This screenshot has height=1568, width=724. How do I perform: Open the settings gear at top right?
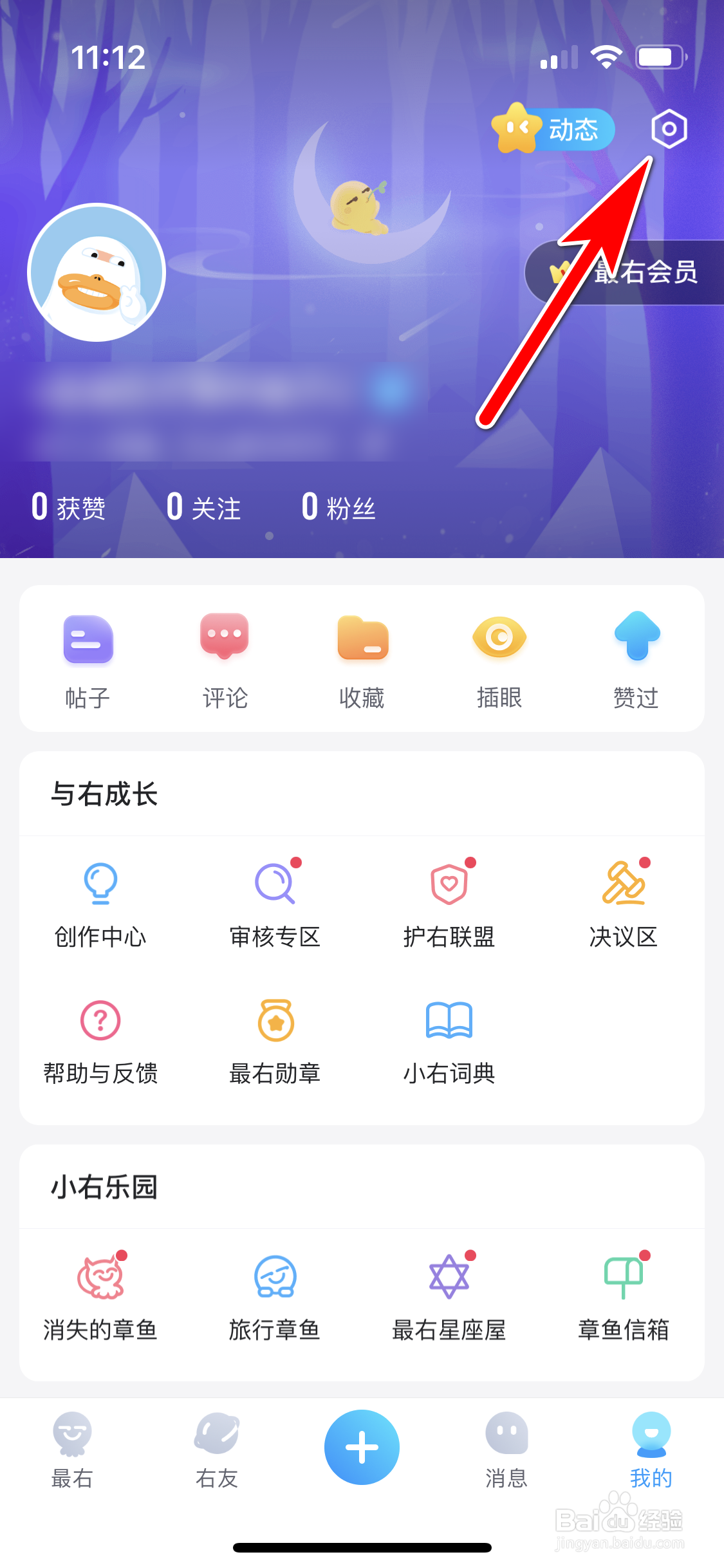click(x=669, y=129)
